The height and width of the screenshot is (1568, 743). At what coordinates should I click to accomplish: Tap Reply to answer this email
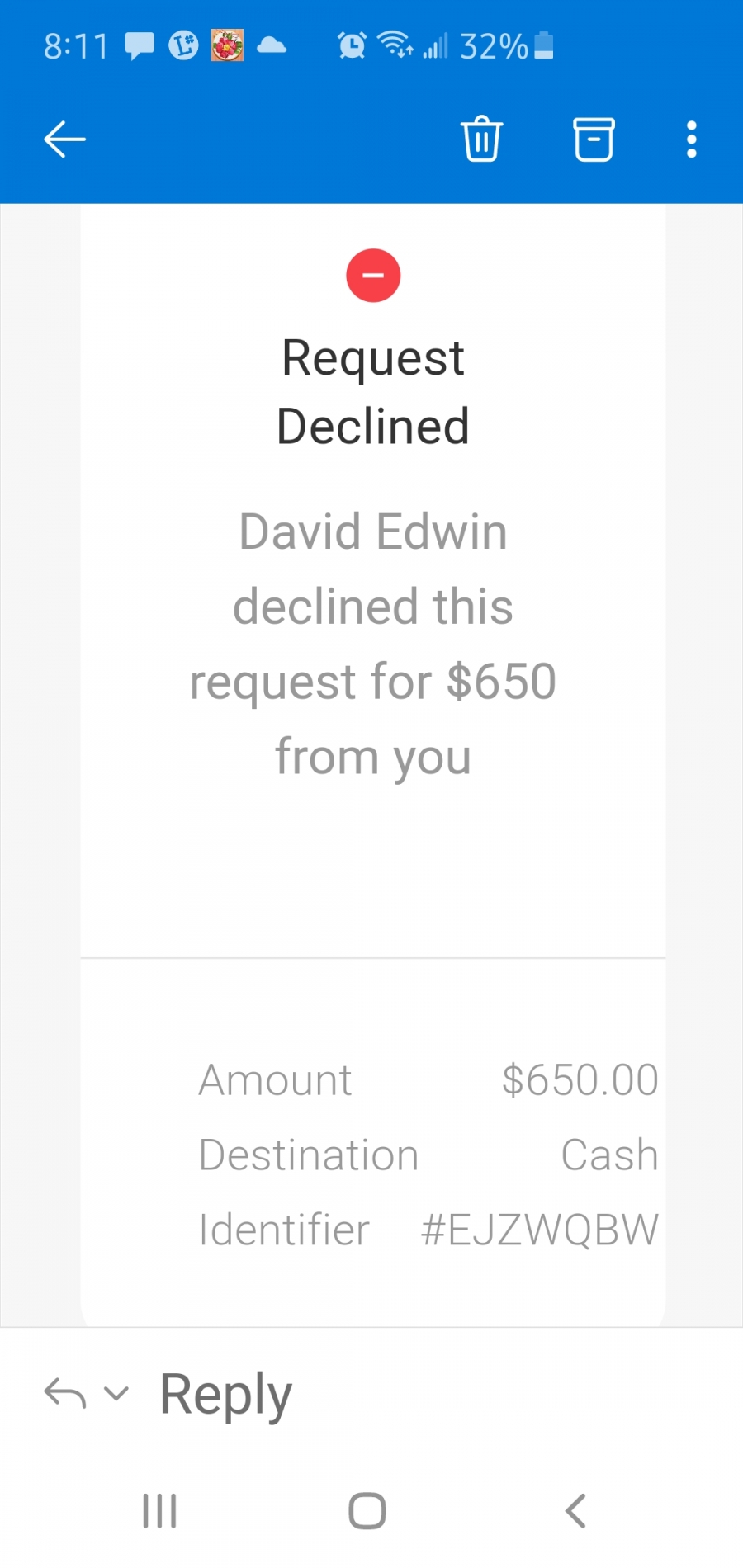[225, 1395]
